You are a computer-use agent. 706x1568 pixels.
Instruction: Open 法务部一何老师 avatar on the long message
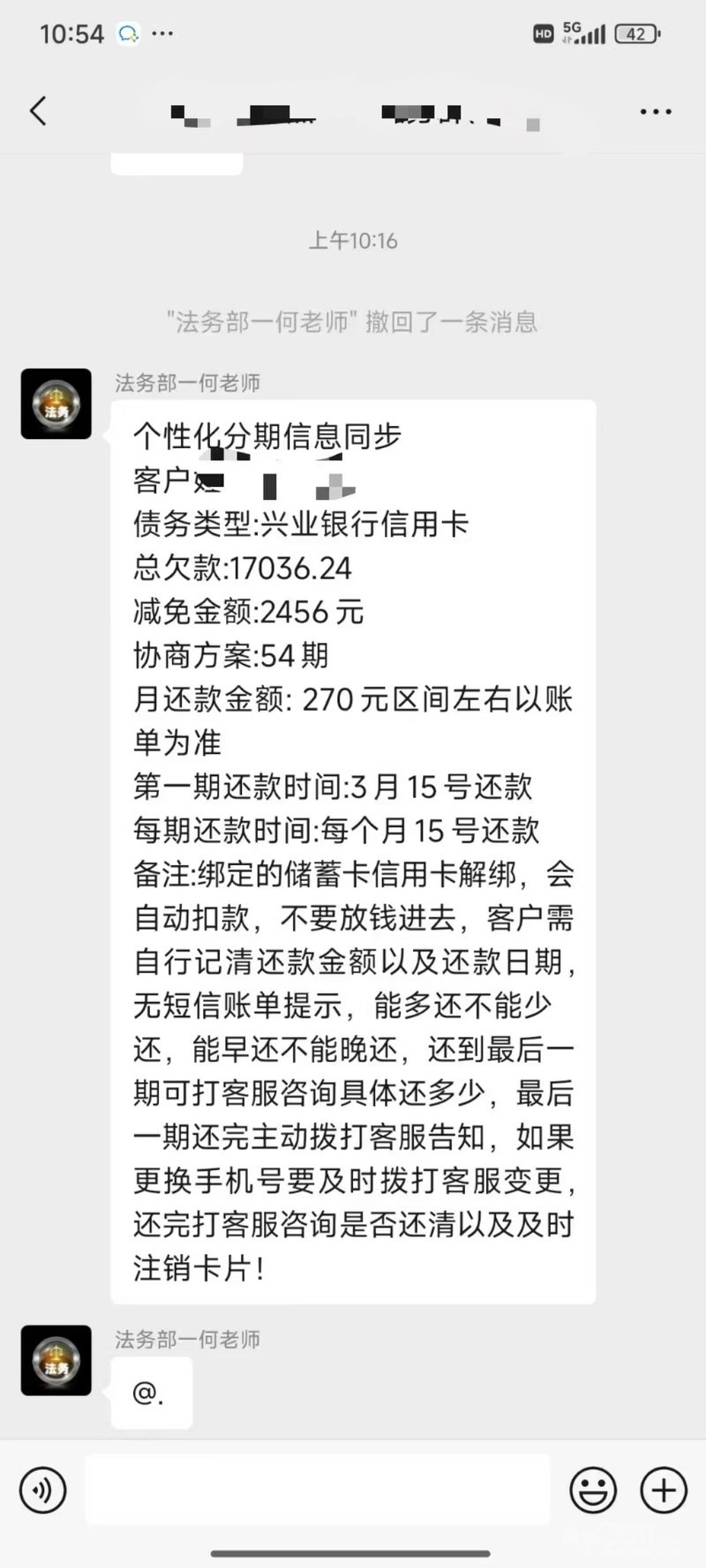click(x=56, y=404)
